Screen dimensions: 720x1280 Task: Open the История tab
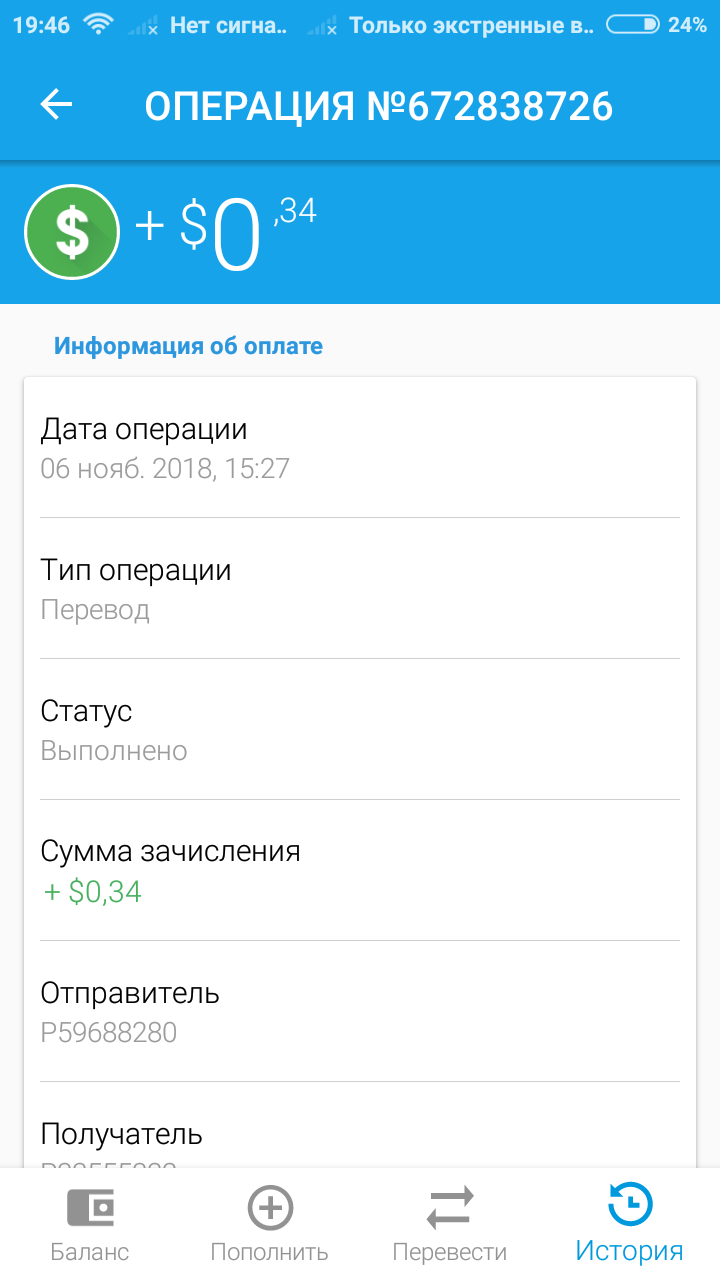(630, 1224)
